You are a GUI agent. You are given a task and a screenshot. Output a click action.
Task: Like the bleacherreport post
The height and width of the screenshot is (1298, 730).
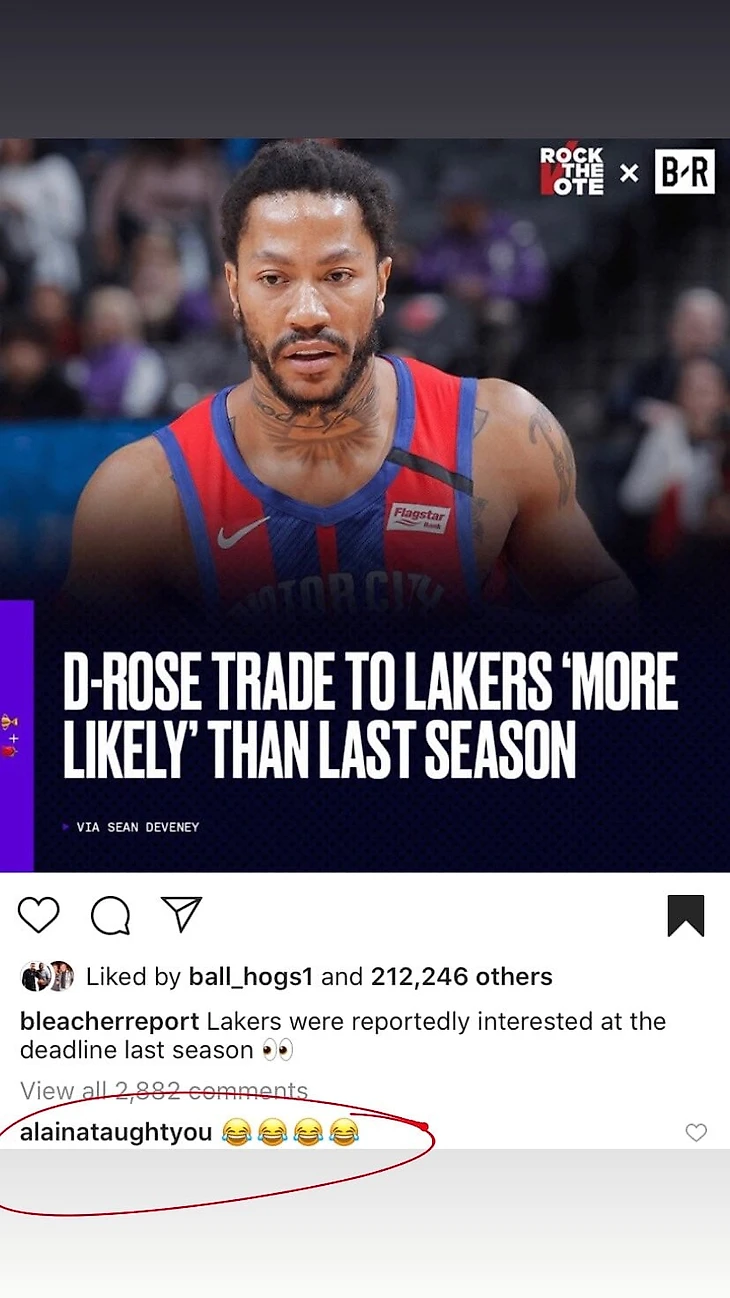tap(39, 915)
